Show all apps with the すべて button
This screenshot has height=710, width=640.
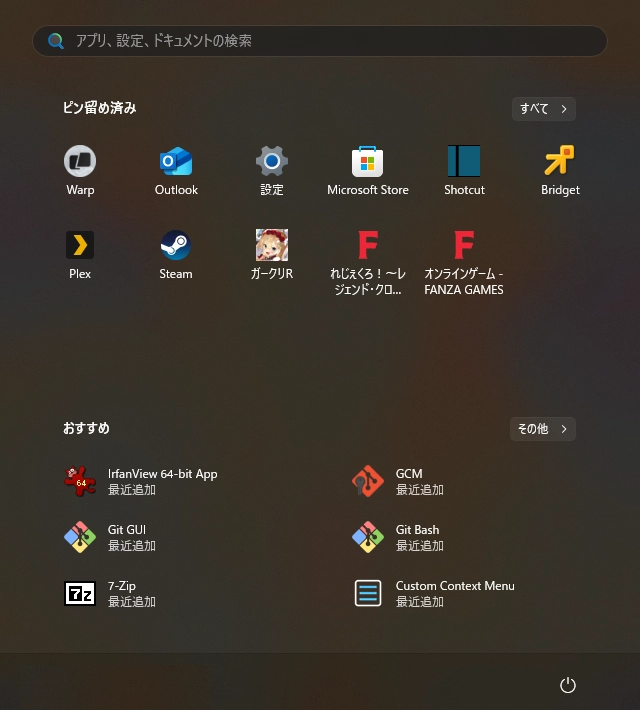coord(543,109)
